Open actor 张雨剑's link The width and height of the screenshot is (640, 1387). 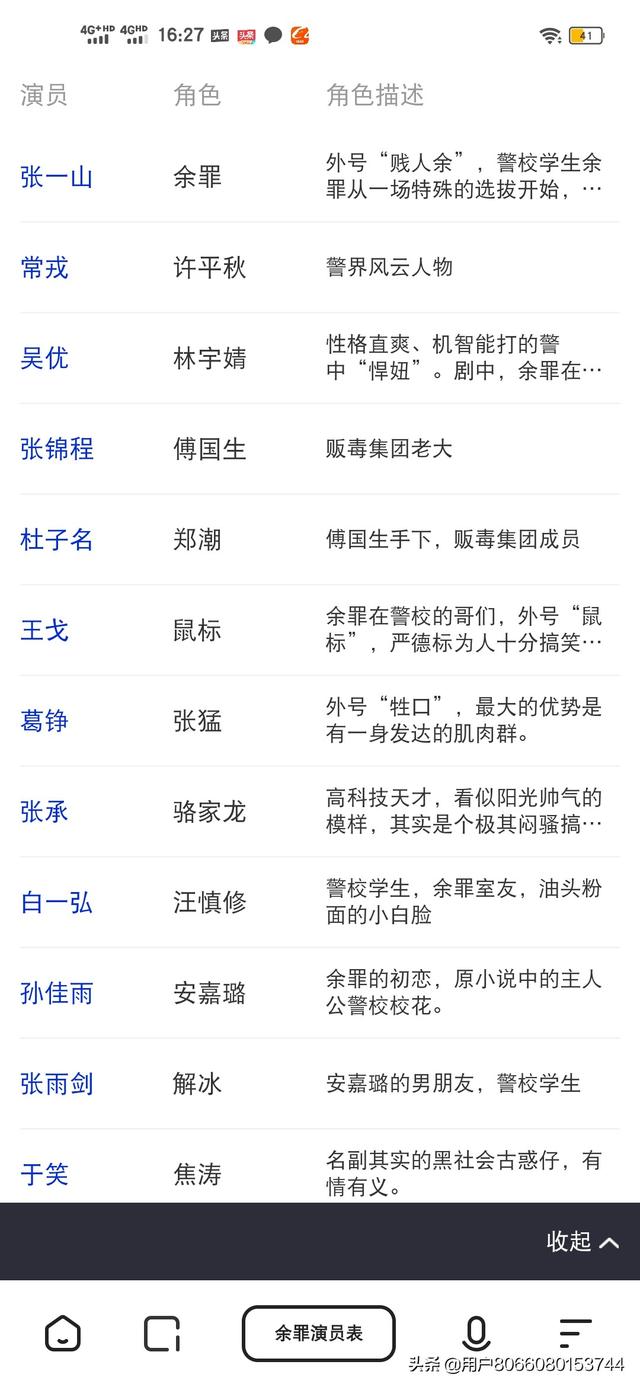56,1083
